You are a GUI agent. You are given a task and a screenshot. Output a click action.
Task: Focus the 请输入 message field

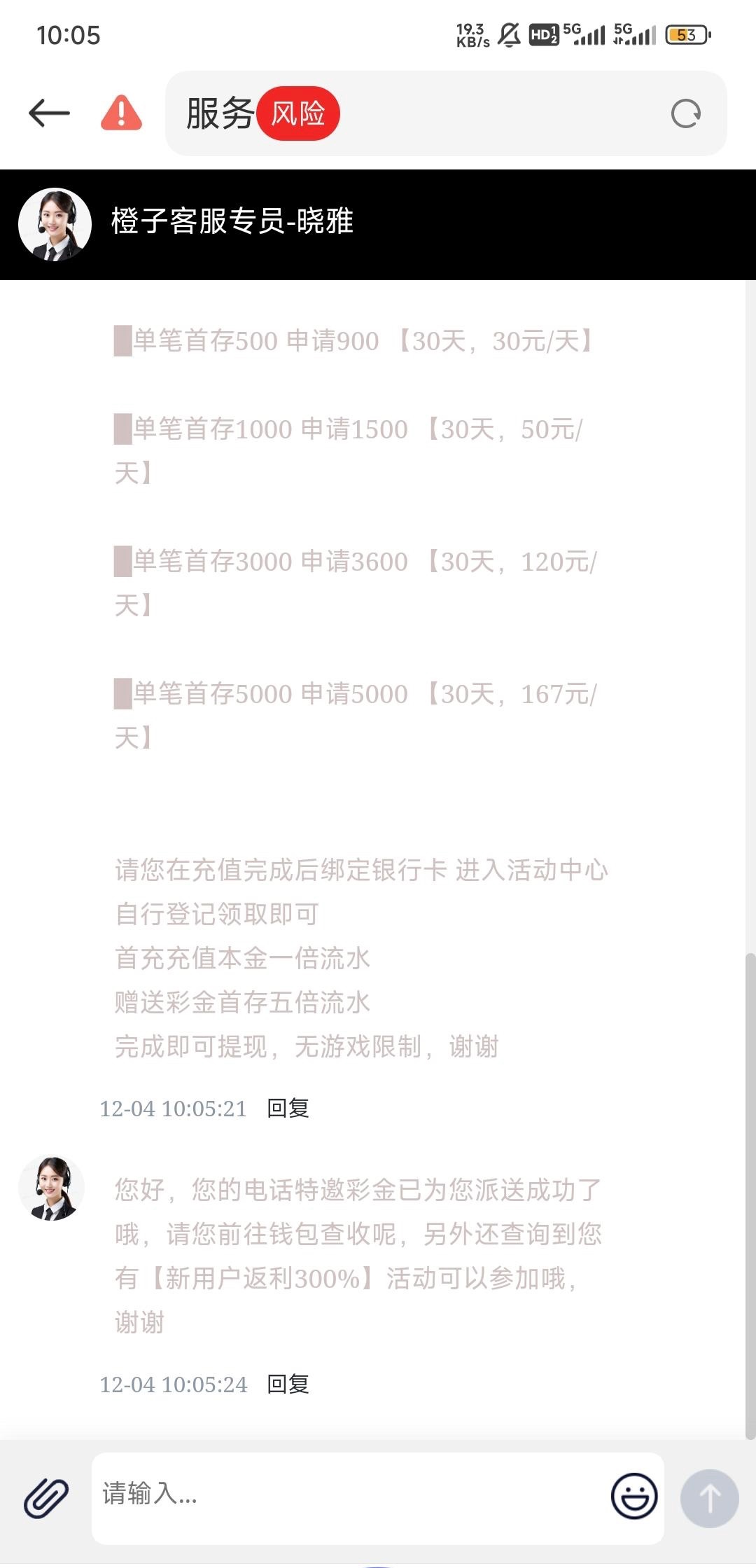coord(350,1495)
